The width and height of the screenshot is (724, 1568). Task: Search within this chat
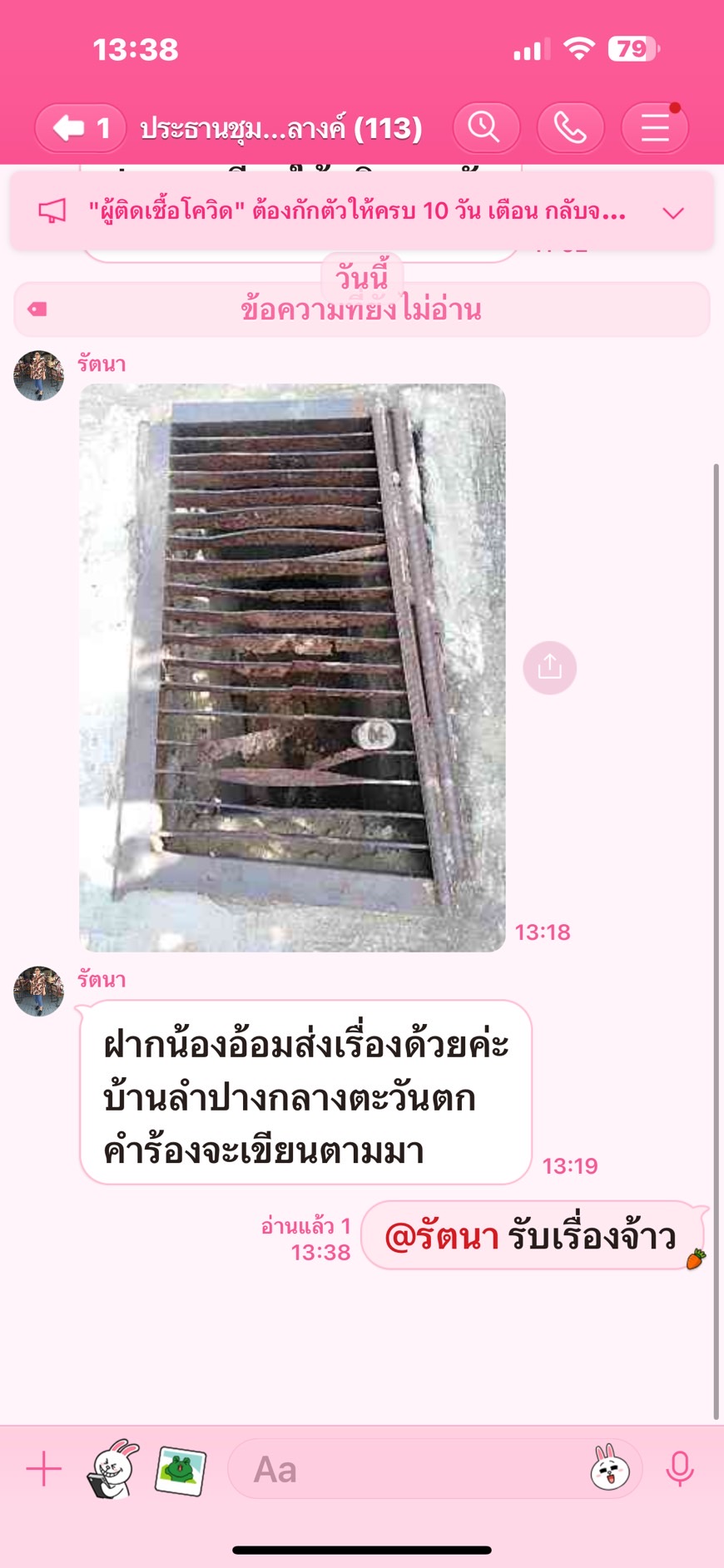coord(485,128)
